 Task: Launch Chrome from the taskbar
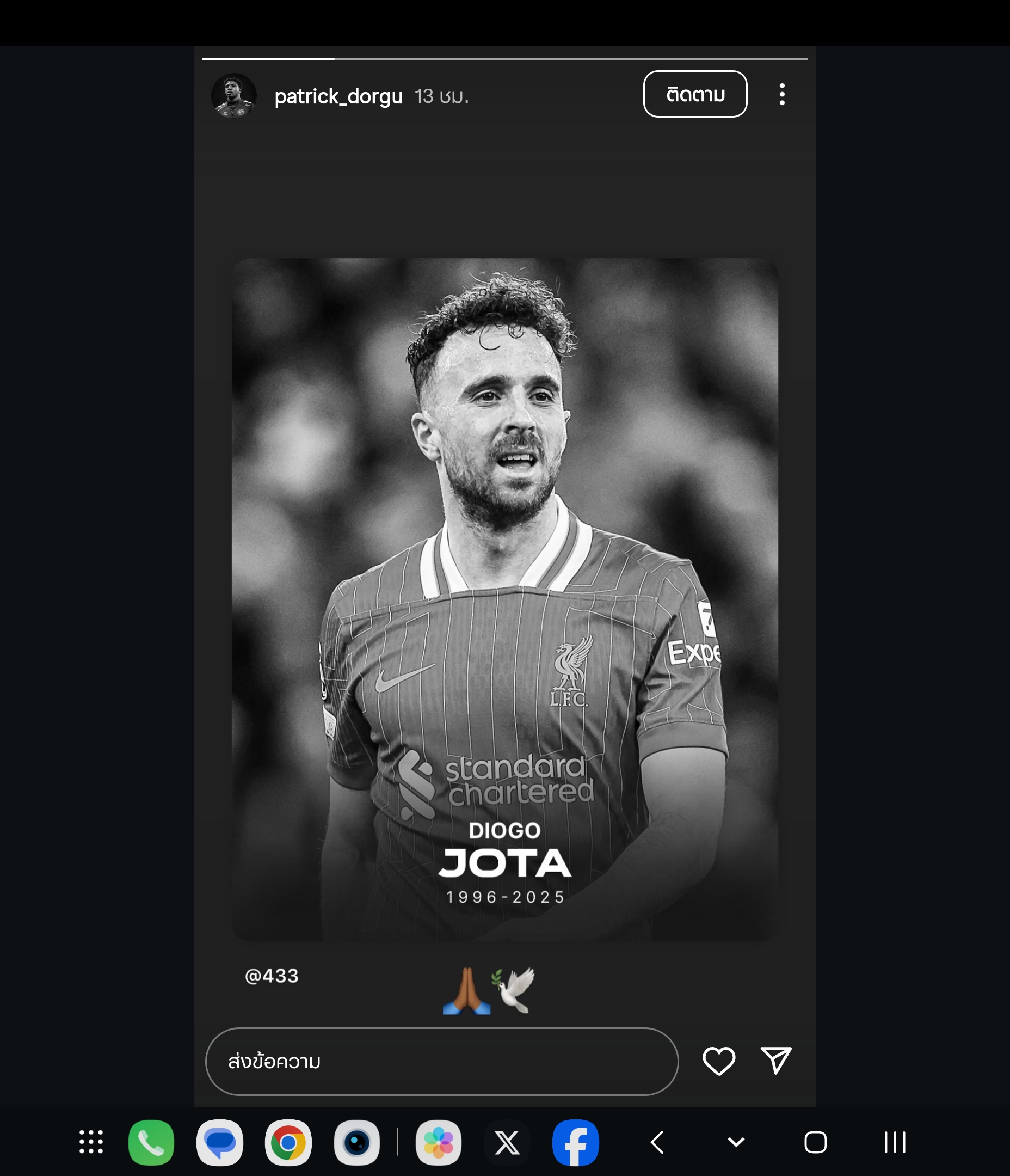[288, 1142]
